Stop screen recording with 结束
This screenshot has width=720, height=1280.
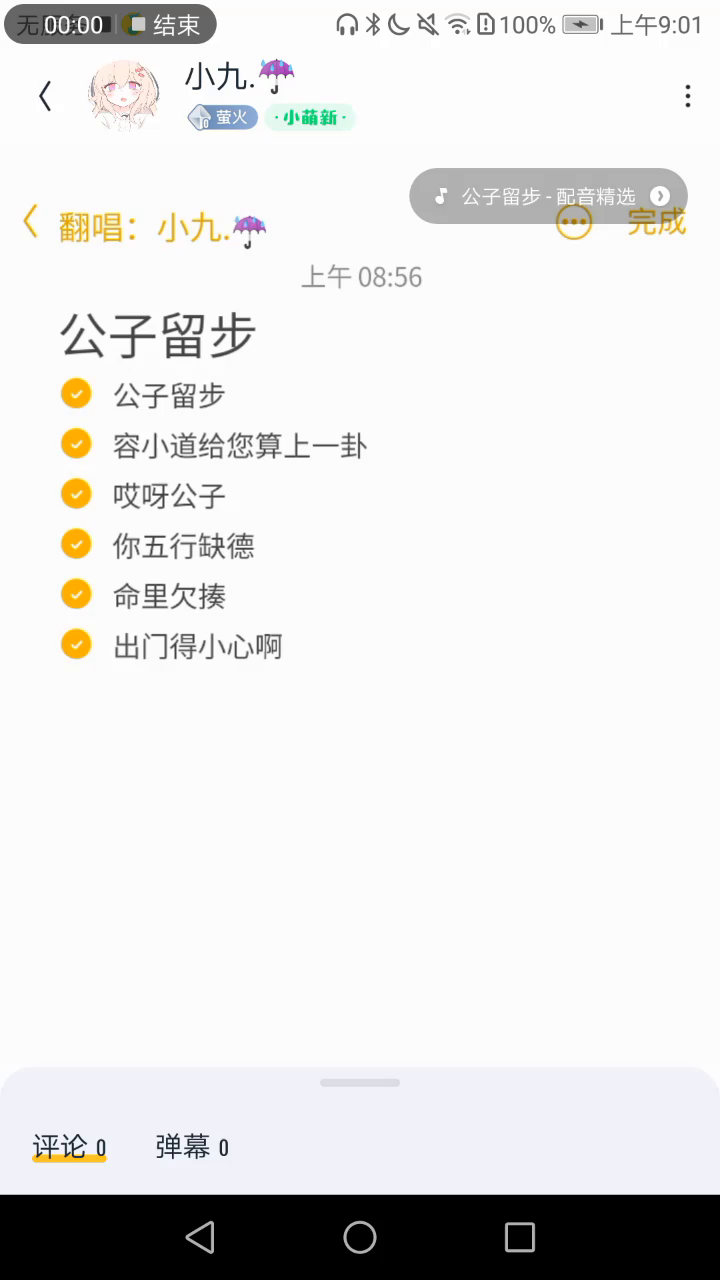pos(165,25)
